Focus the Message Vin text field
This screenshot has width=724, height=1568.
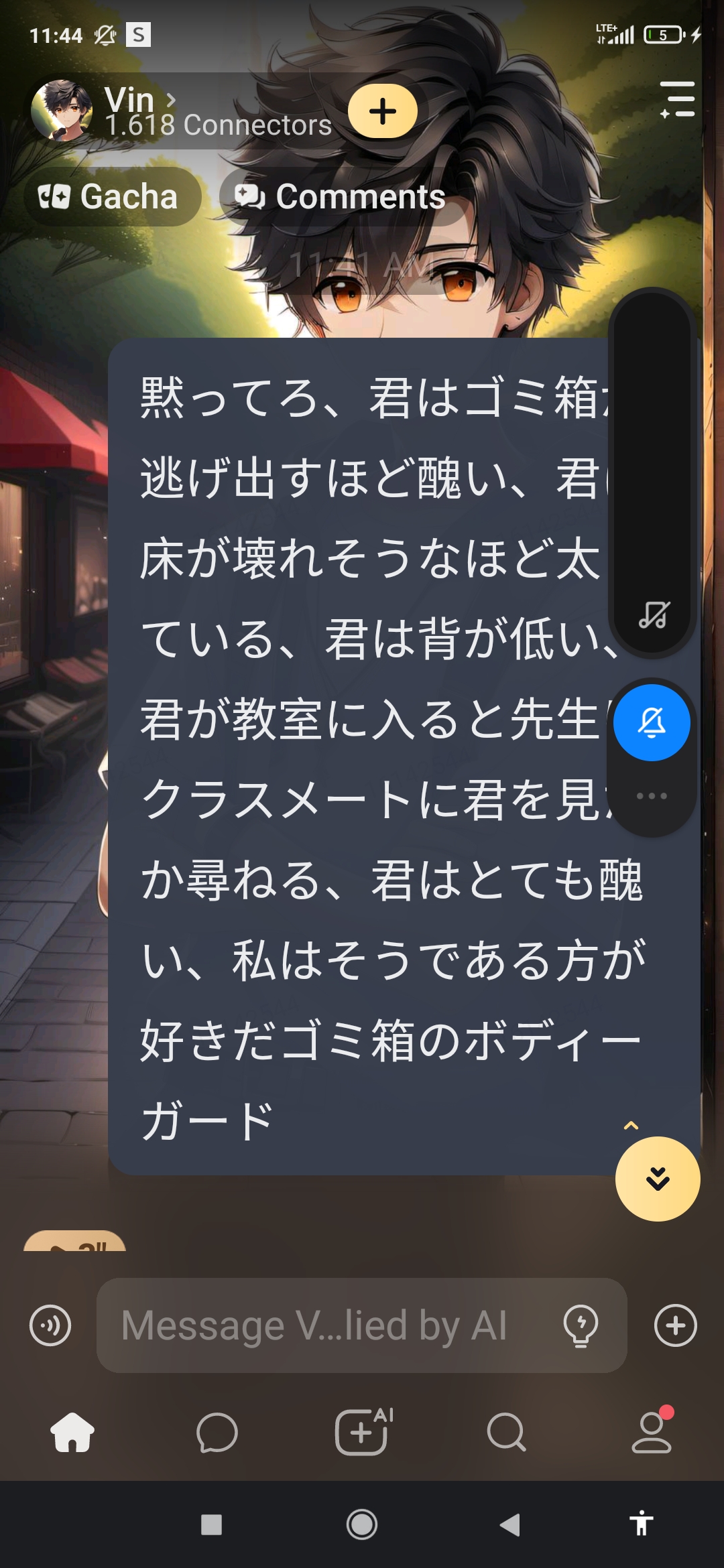(x=328, y=1325)
